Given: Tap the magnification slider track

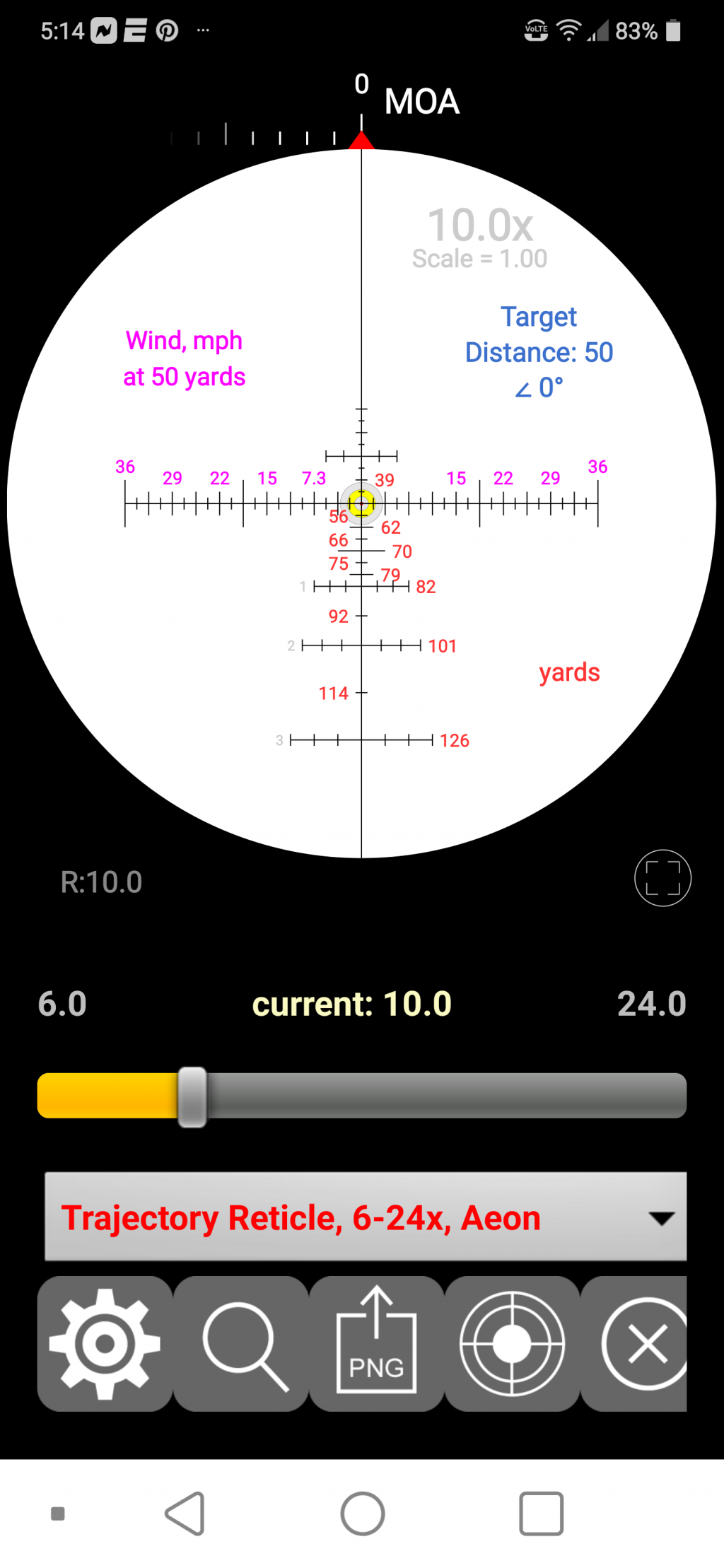Looking at the screenshot, I should (x=438, y=1096).
